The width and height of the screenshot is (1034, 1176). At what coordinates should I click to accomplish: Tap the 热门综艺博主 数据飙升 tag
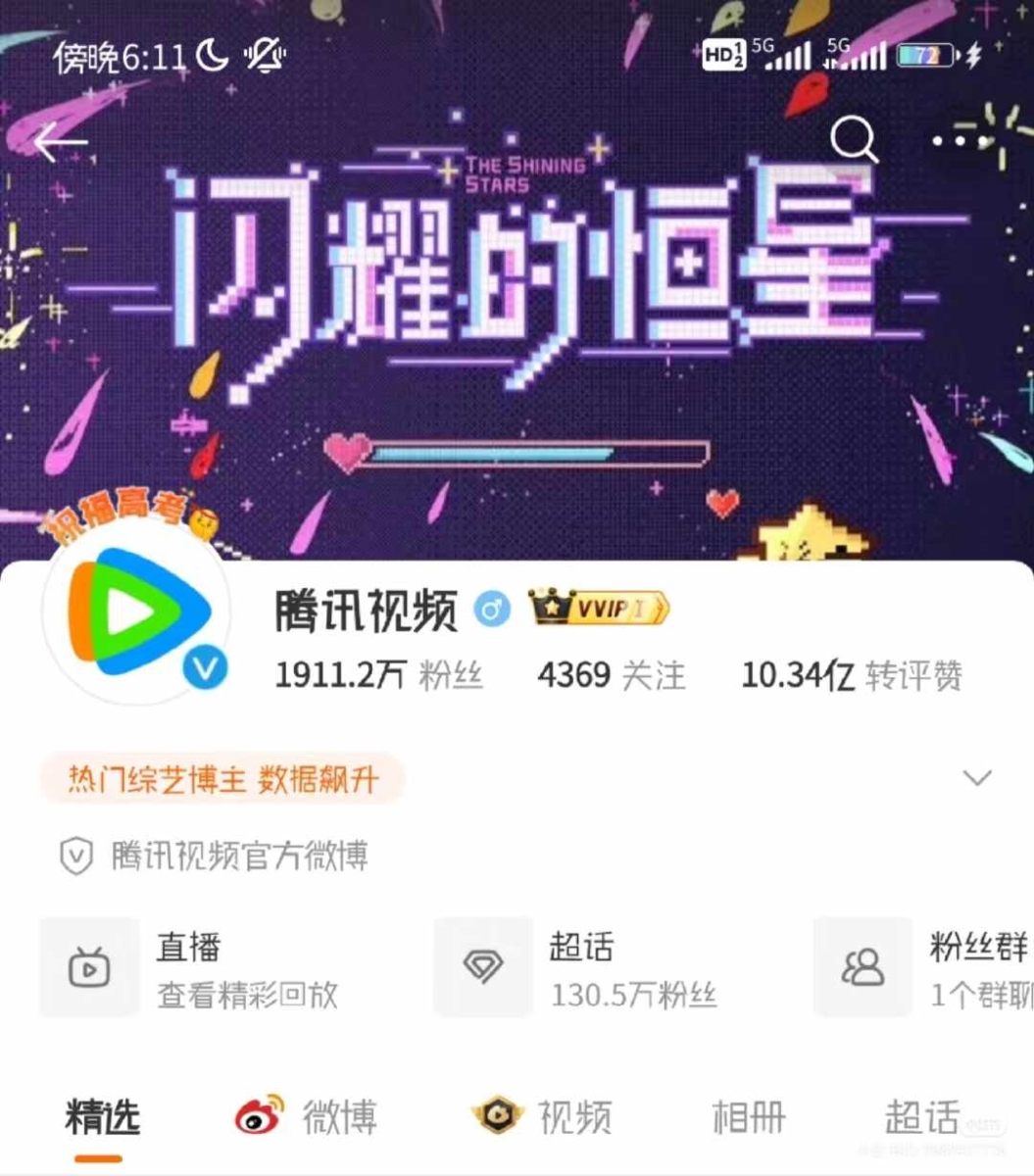[222, 780]
